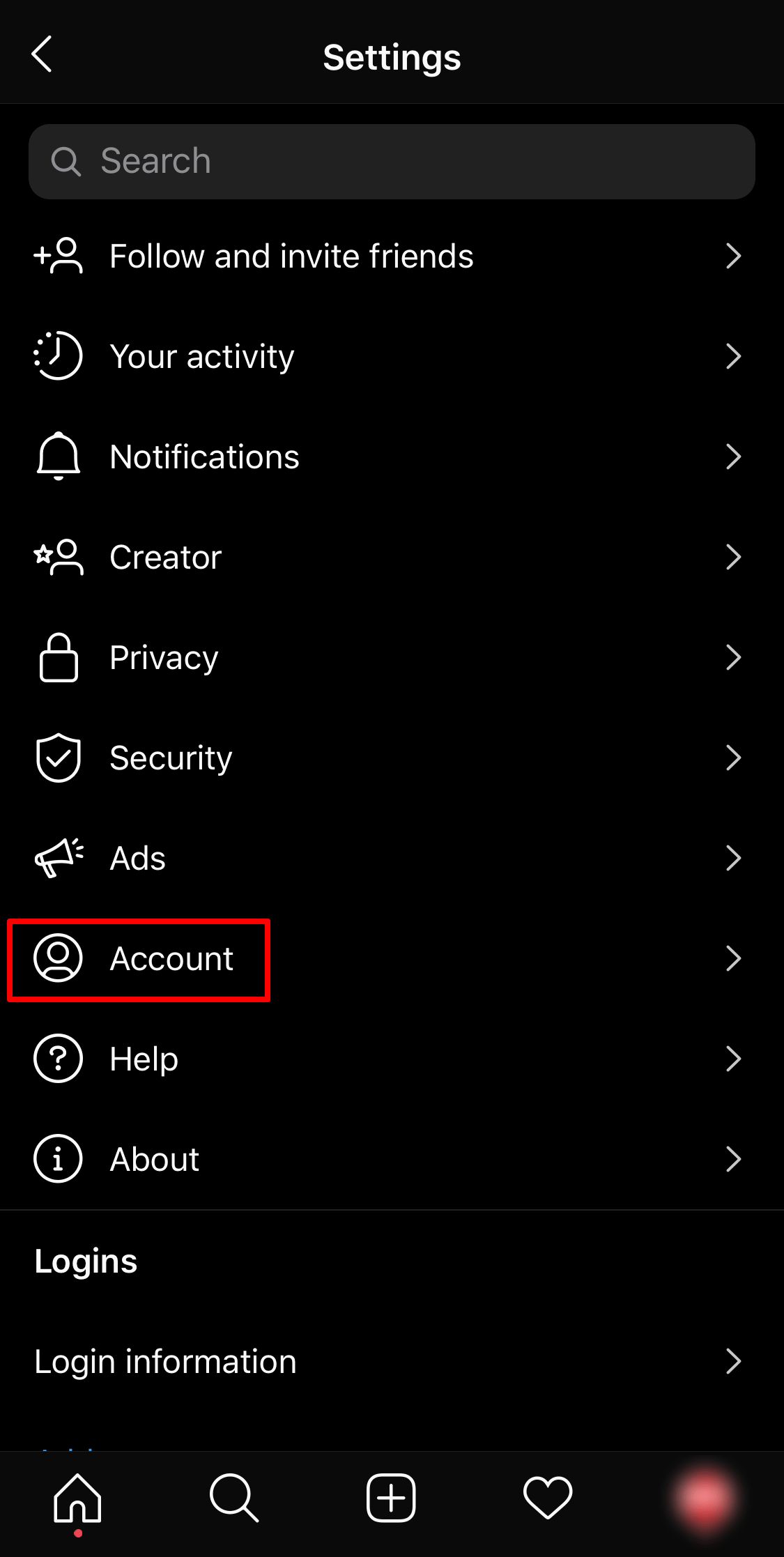Viewport: 784px width, 1557px height.
Task: Go back from Settings
Action: tap(42, 55)
